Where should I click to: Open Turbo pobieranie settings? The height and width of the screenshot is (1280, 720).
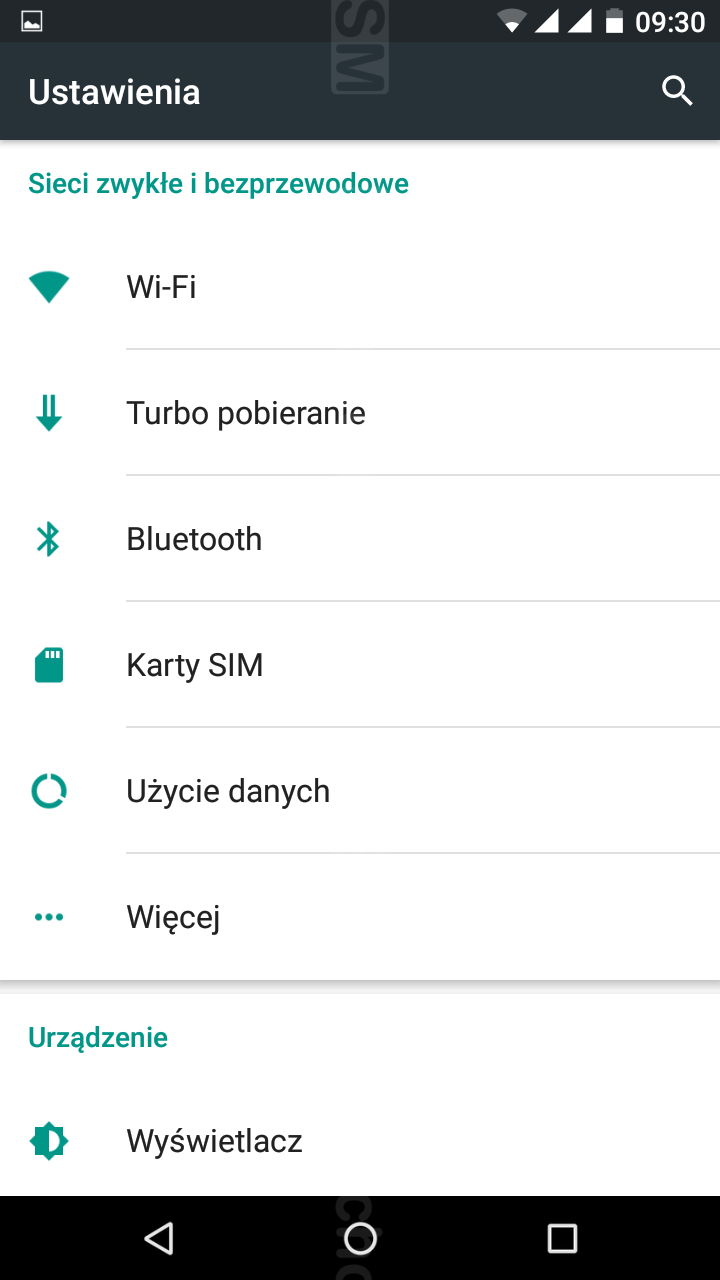coord(360,413)
